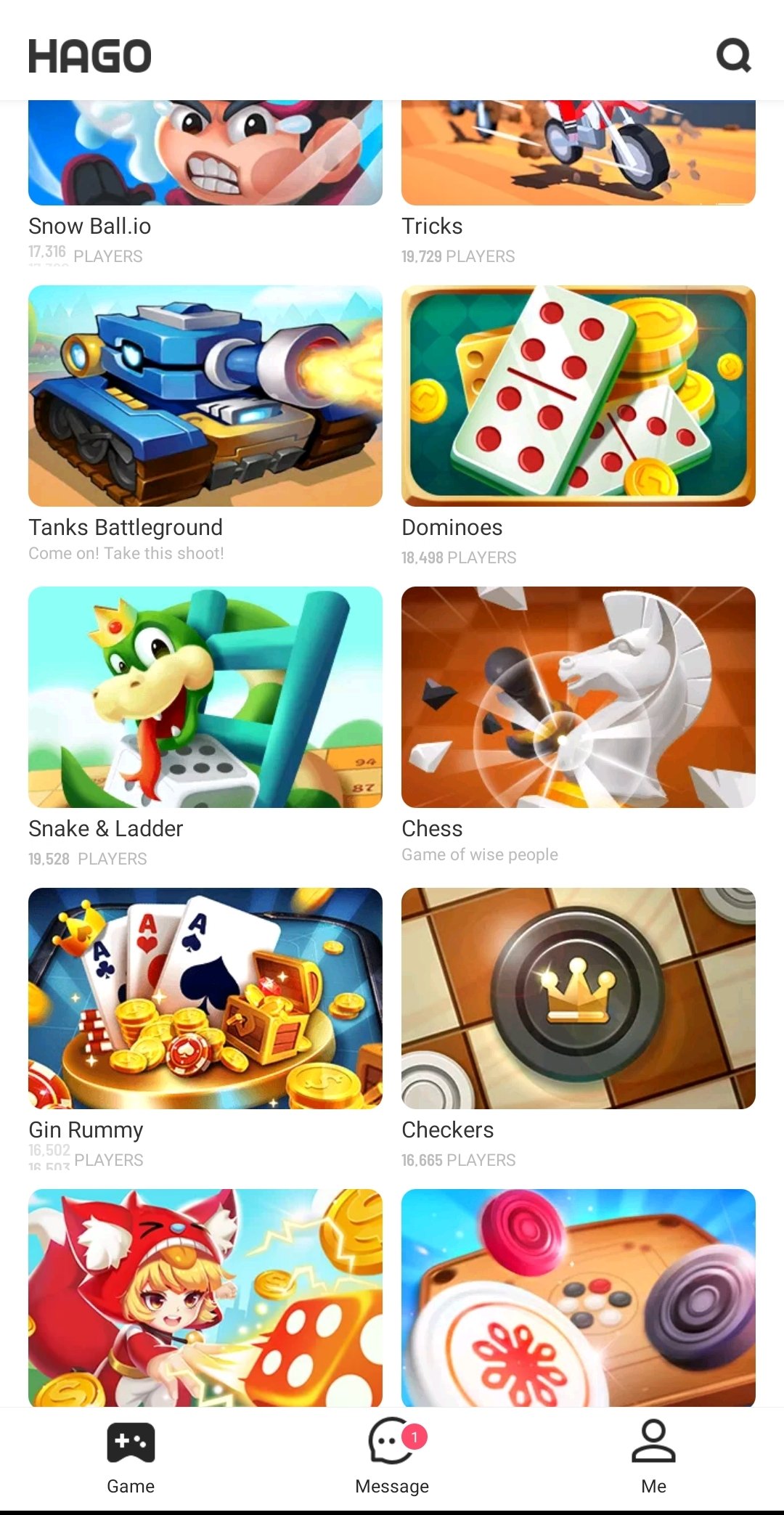
Task: Go to the Me tab
Action: pyautogui.click(x=653, y=1458)
